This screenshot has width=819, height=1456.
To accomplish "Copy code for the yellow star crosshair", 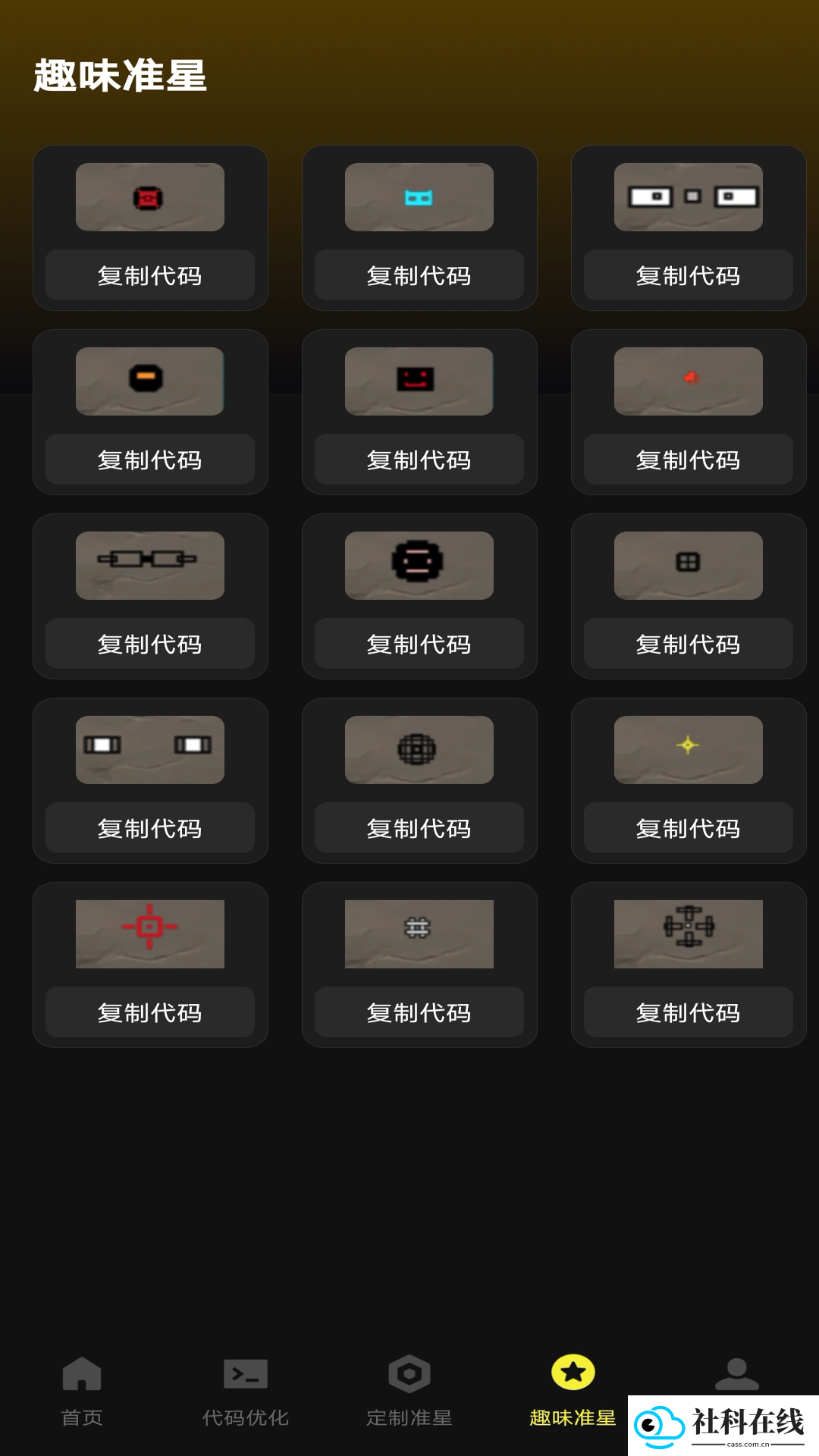I will [689, 828].
